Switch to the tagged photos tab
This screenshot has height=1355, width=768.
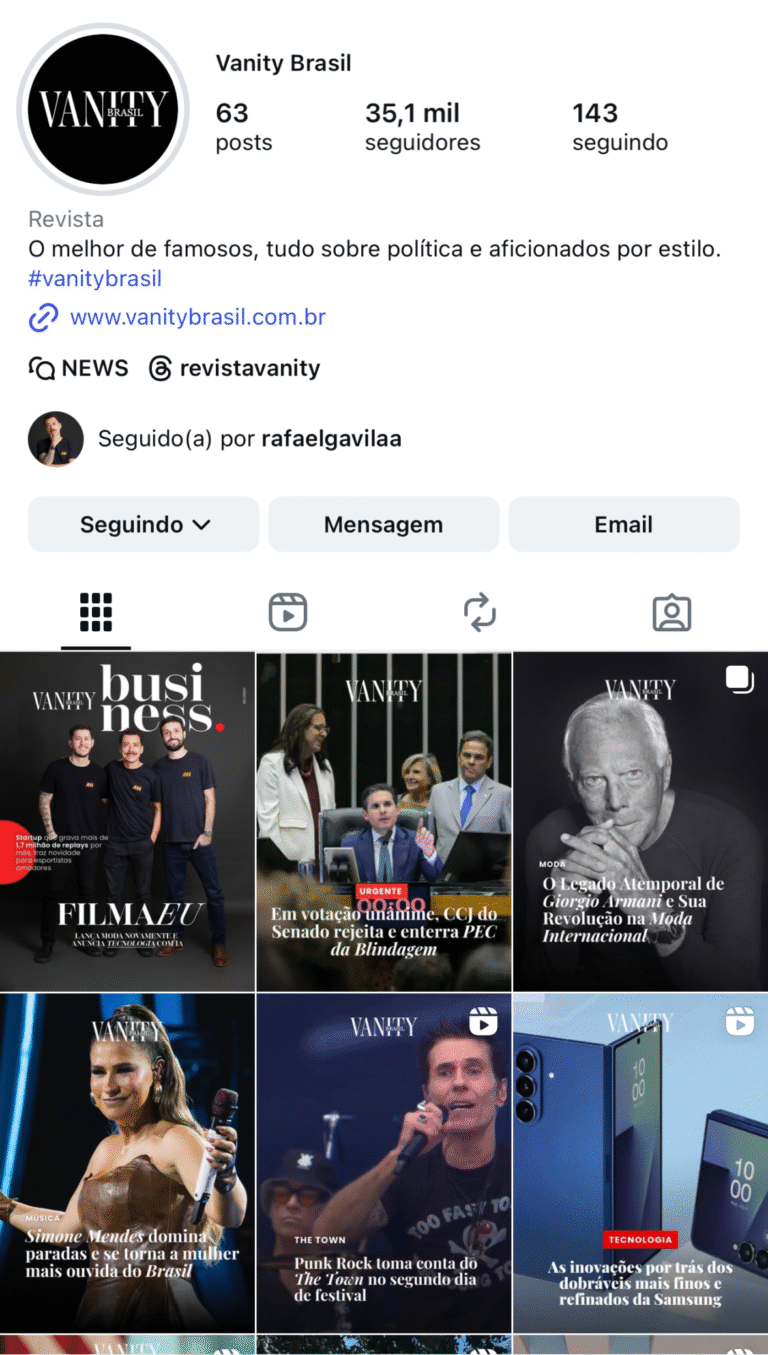pos(672,612)
